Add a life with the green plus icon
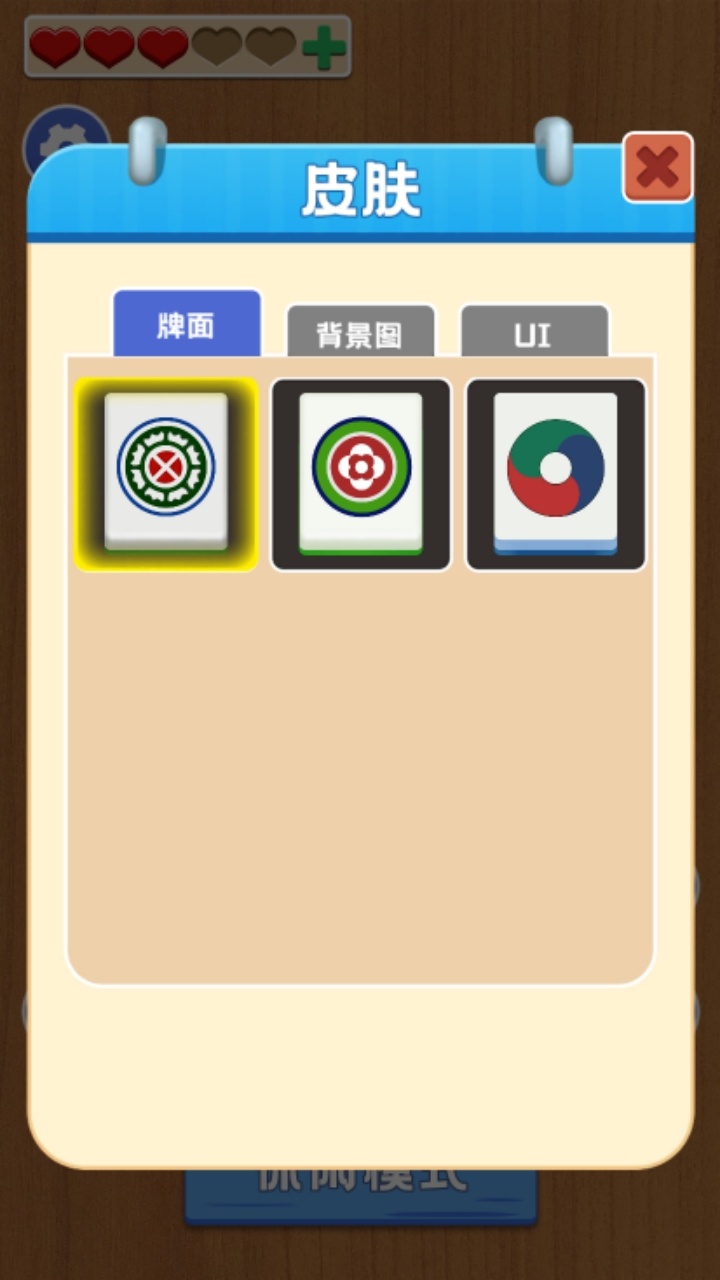This screenshot has width=720, height=1280. 320,45
